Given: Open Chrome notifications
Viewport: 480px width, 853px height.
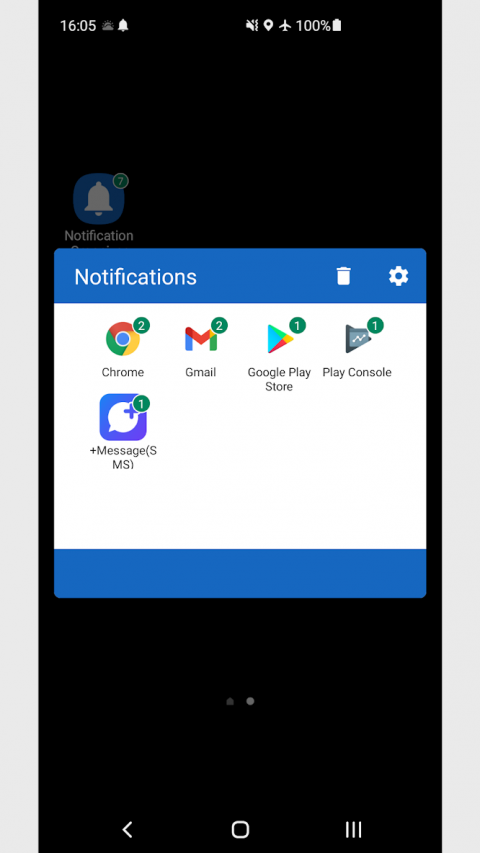Looking at the screenshot, I should pyautogui.click(x=123, y=348).
